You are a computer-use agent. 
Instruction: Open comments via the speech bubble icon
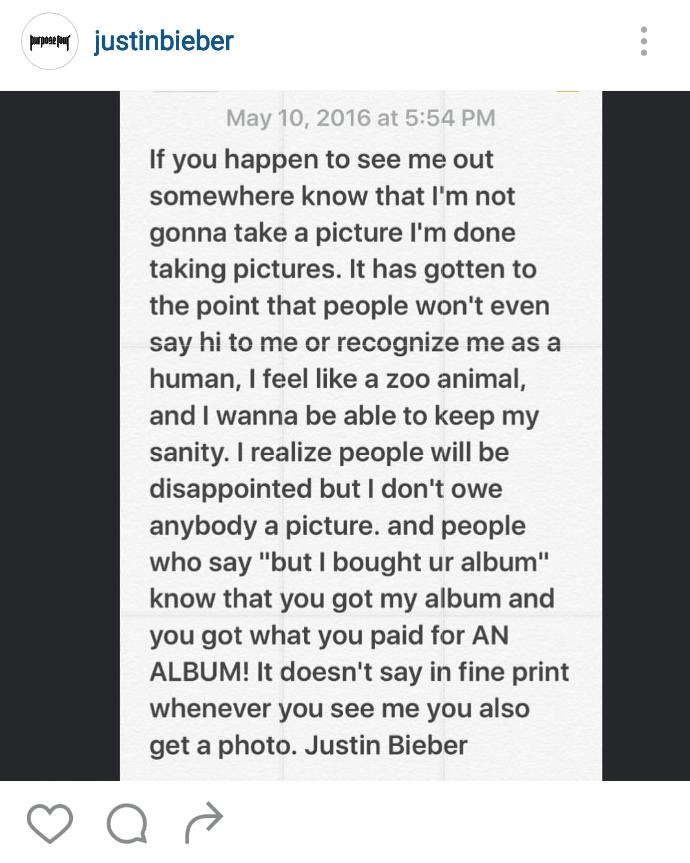[x=127, y=824]
